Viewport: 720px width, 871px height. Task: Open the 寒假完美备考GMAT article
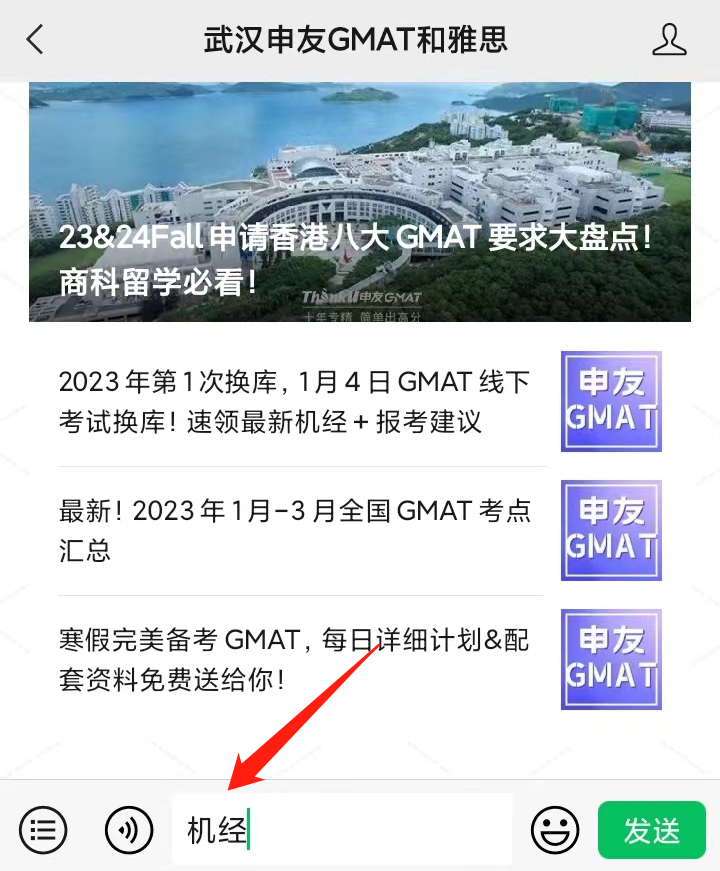[300, 659]
